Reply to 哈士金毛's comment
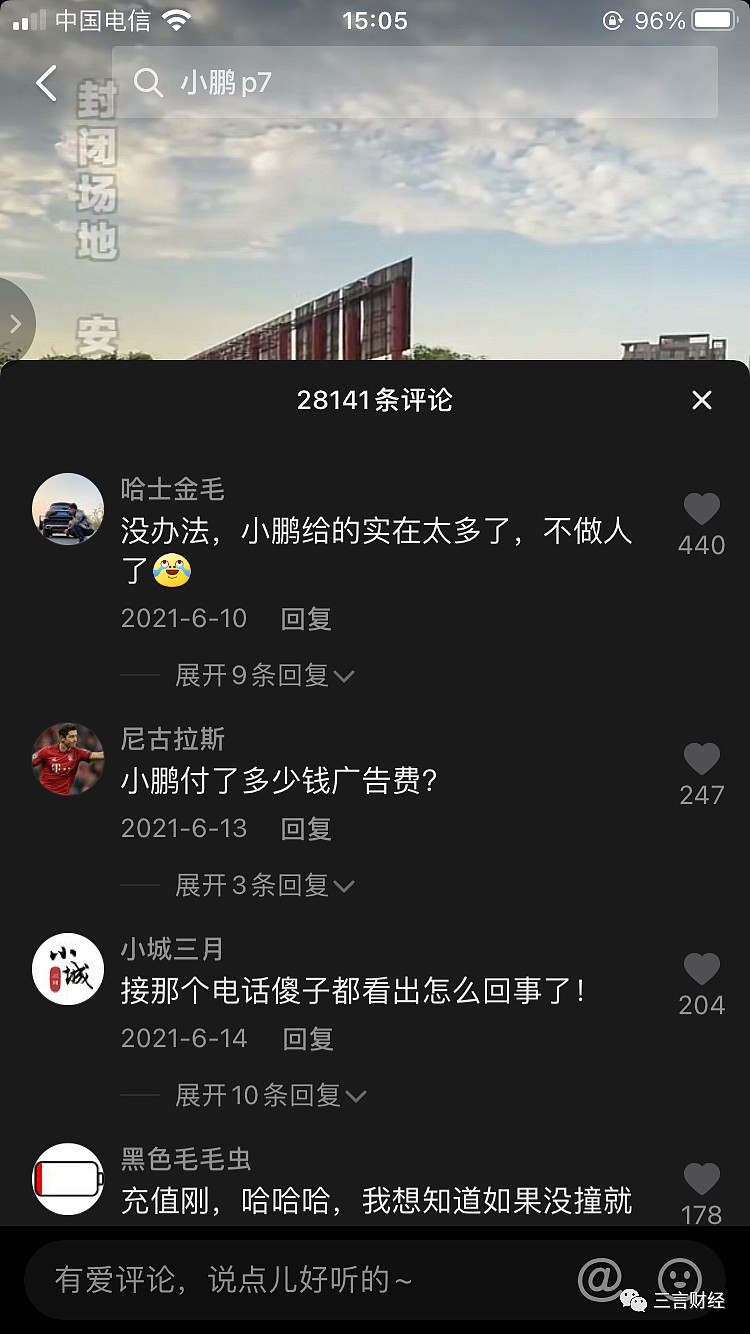Viewport: 750px width, 1334px height. click(x=306, y=618)
